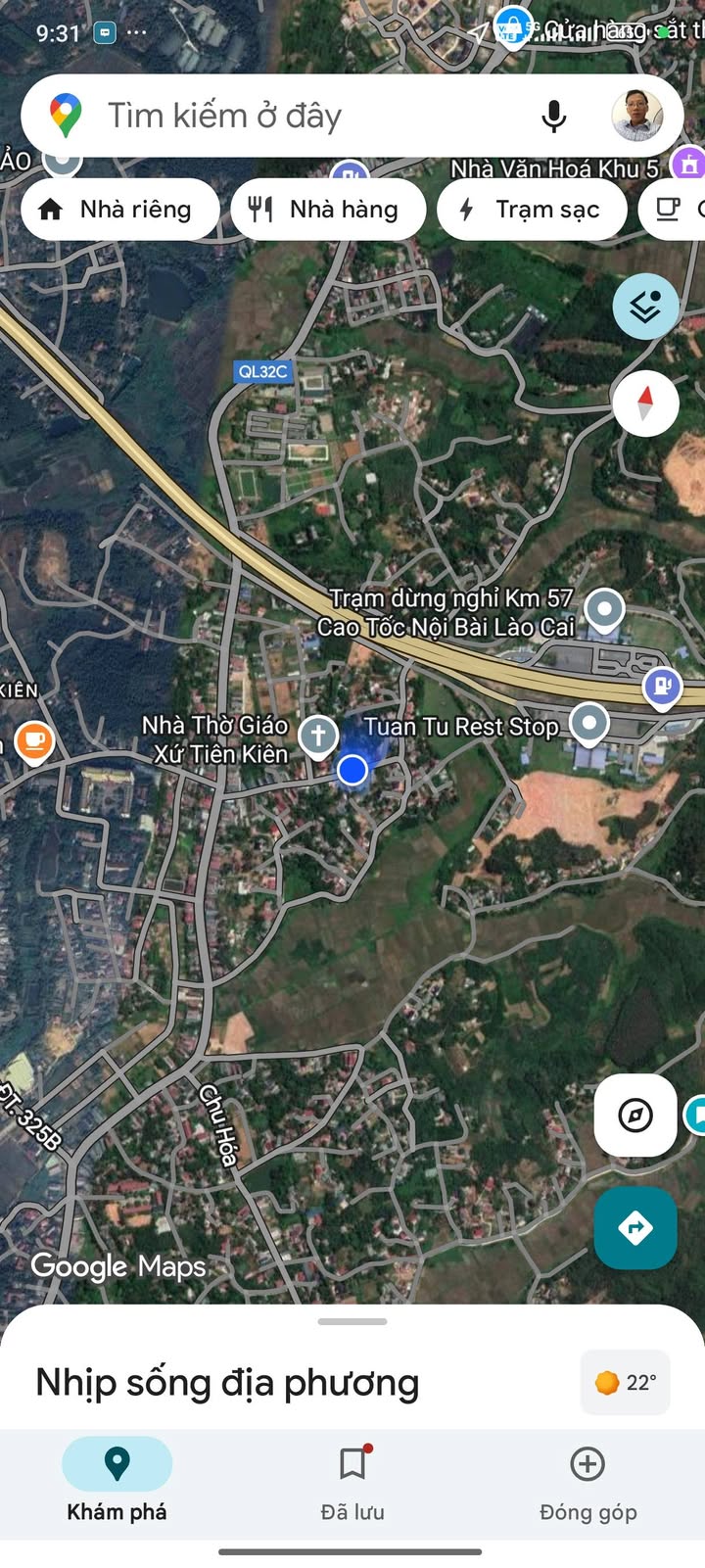Open directions with the blue arrow button
This screenshot has width=705, height=1568.
[x=635, y=1227]
